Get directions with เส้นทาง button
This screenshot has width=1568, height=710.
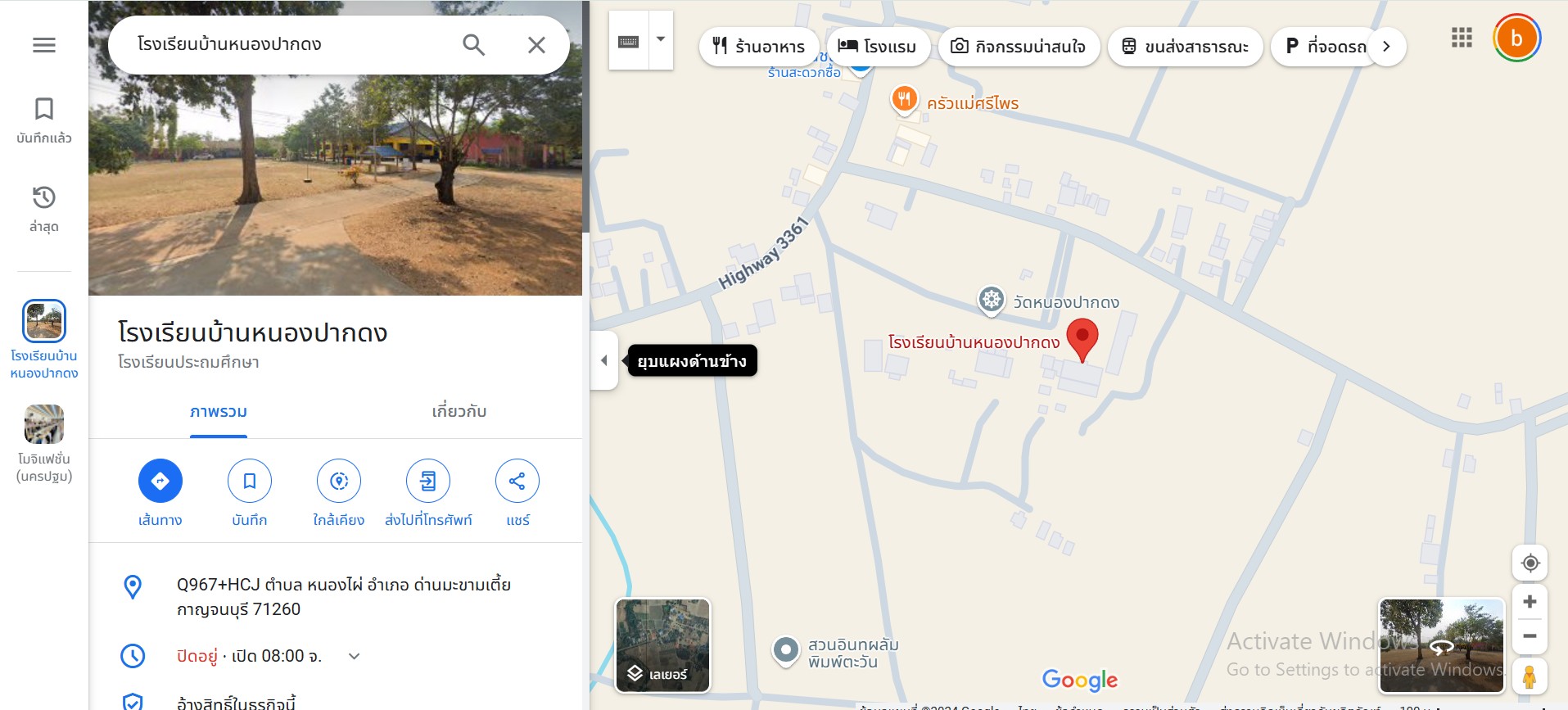pyautogui.click(x=160, y=481)
